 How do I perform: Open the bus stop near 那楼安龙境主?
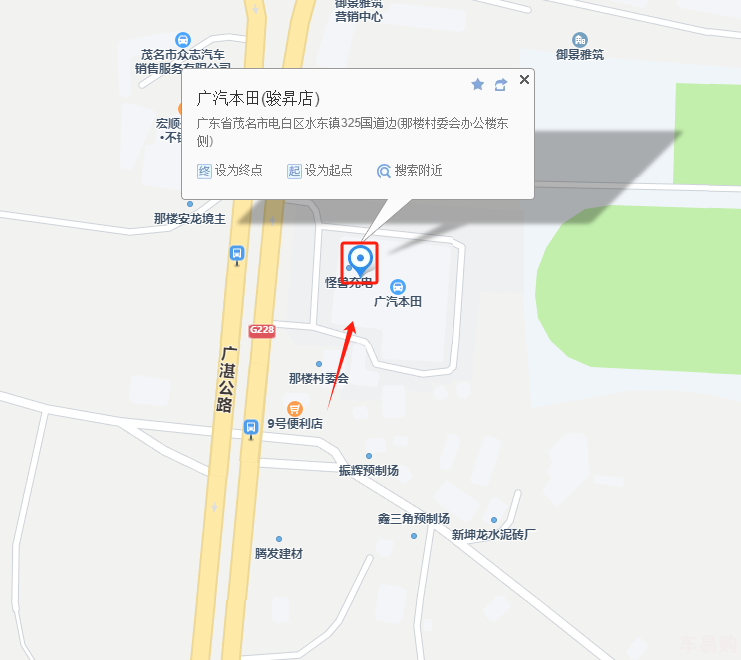pos(237,254)
